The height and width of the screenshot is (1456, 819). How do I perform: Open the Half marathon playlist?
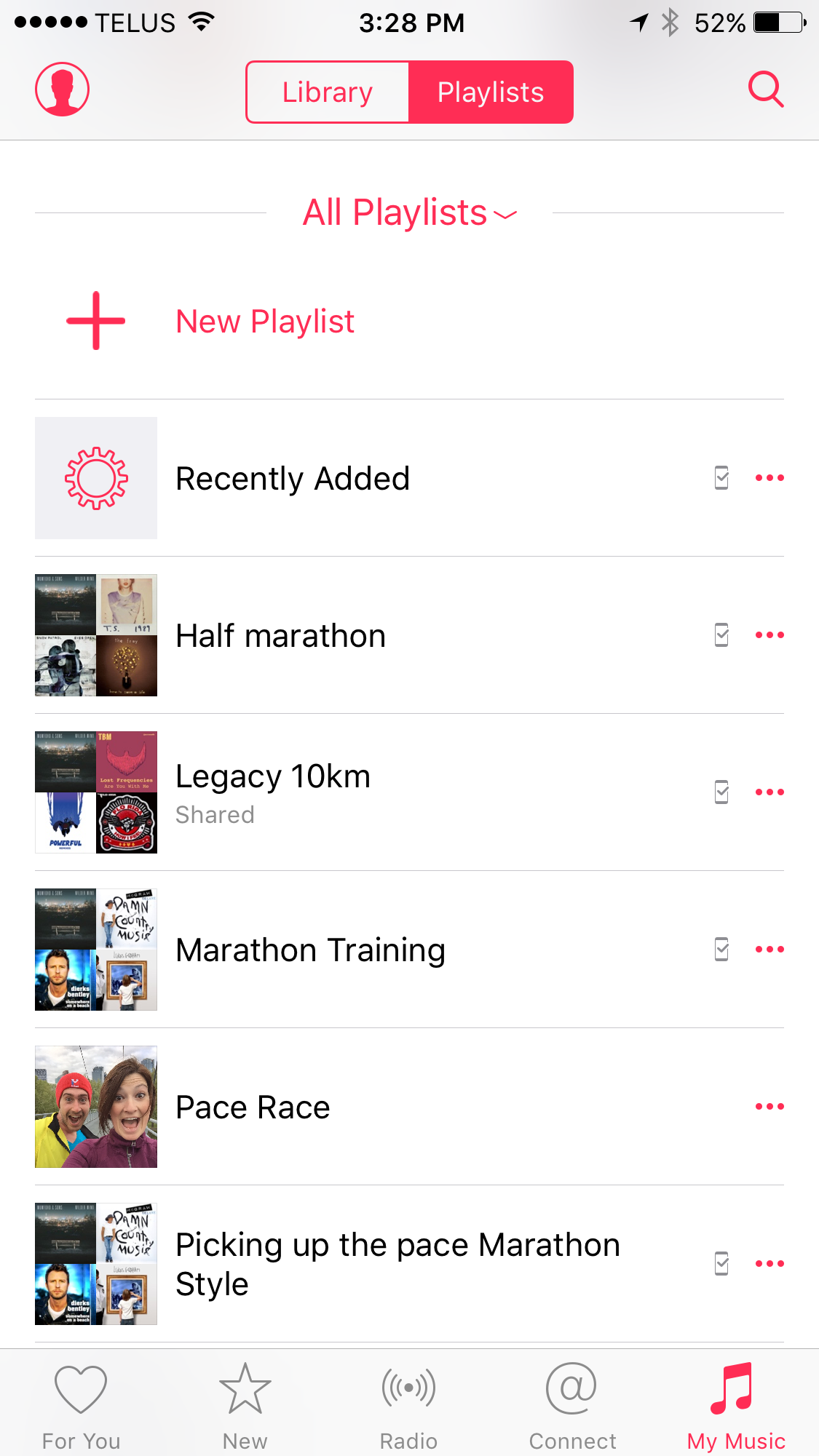point(281,636)
